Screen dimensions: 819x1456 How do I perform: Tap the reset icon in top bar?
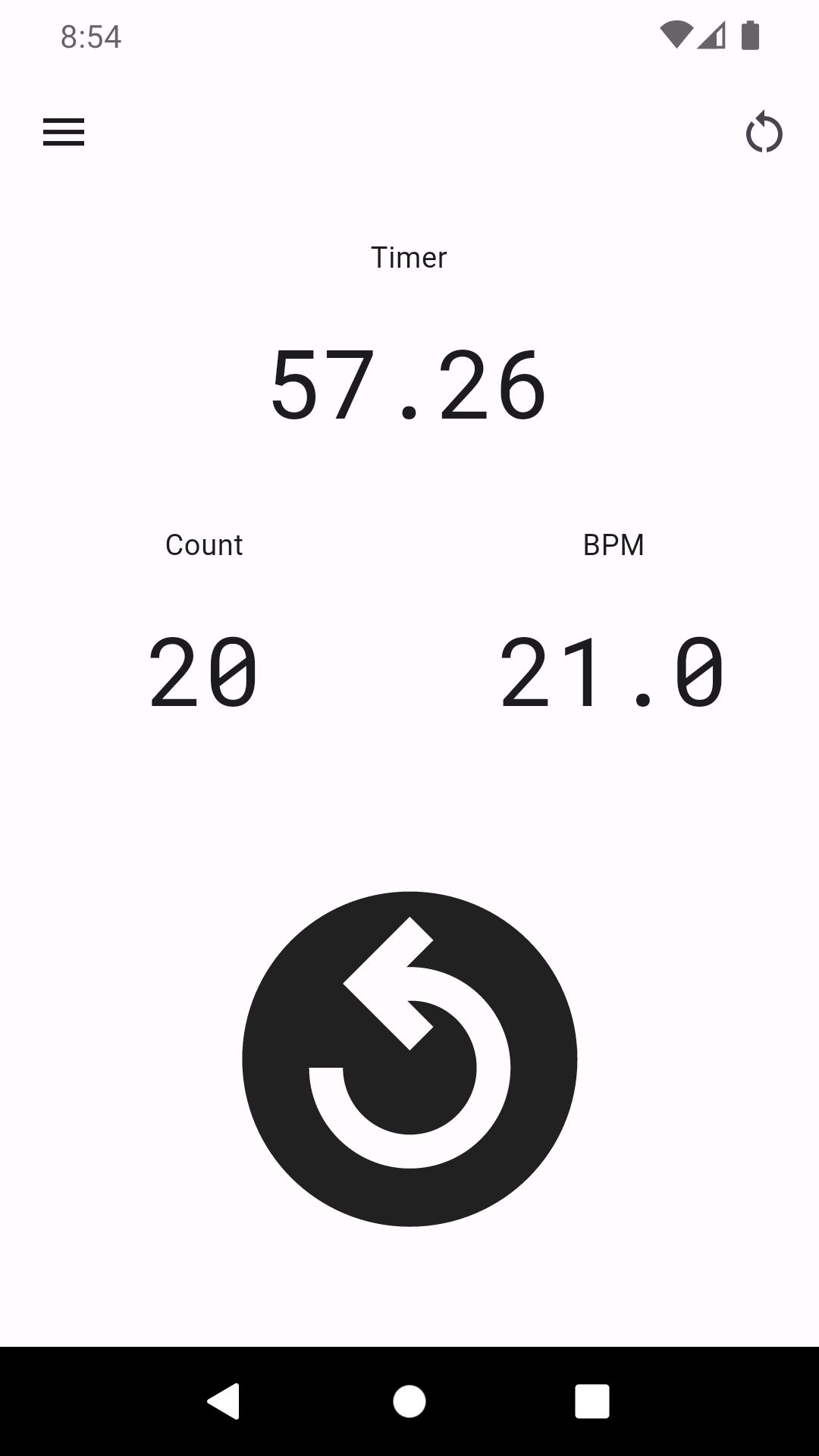(764, 133)
